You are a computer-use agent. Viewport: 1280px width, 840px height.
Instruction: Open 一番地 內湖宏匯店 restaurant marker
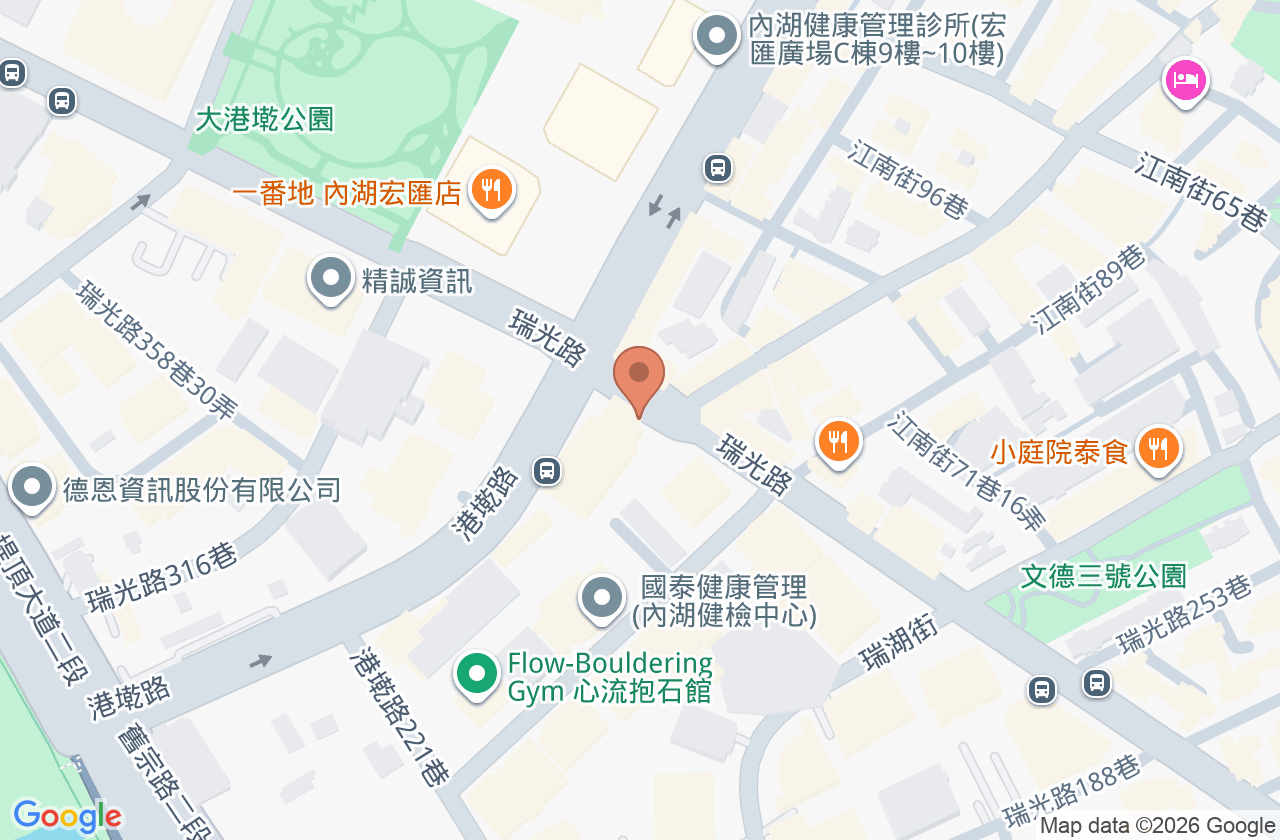click(490, 189)
